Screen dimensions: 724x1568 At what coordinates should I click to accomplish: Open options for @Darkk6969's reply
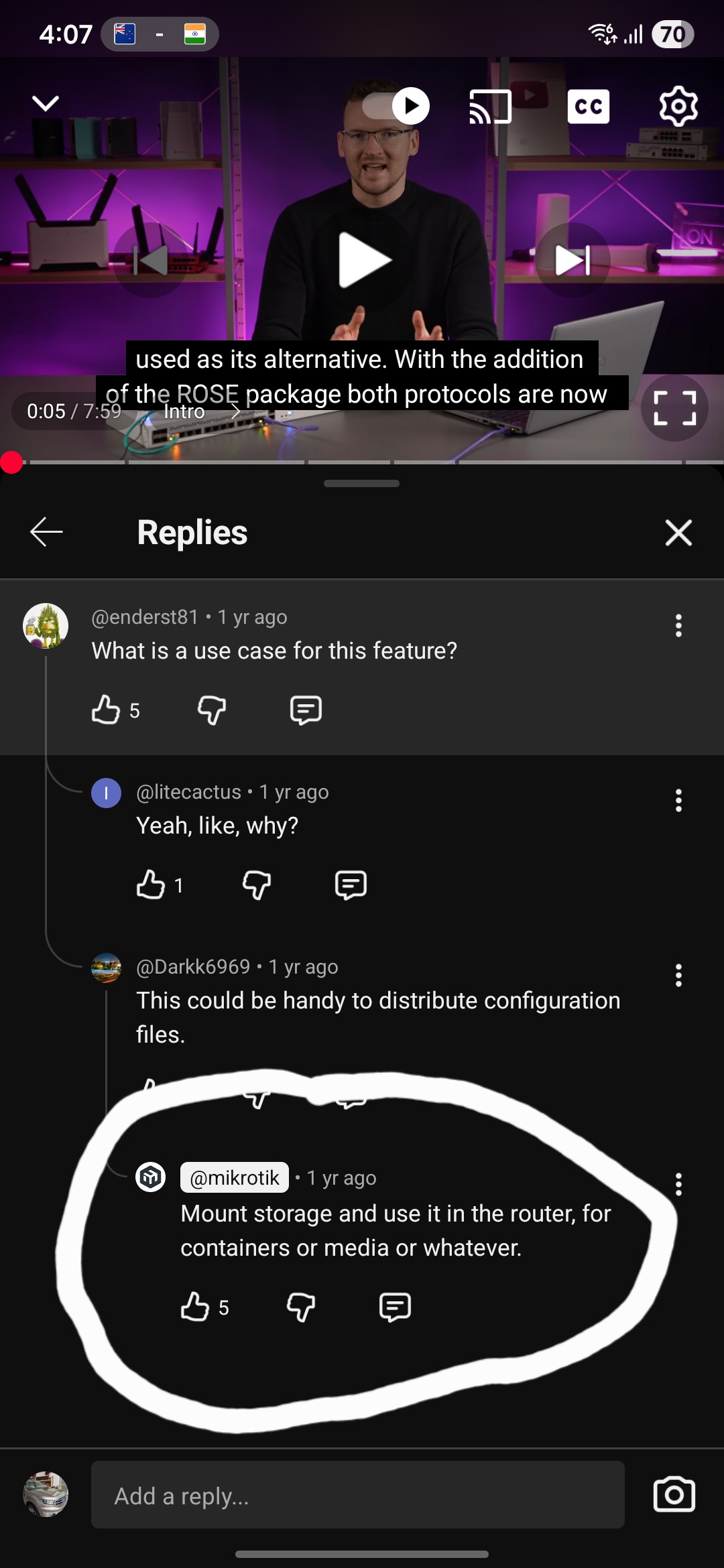tap(678, 975)
